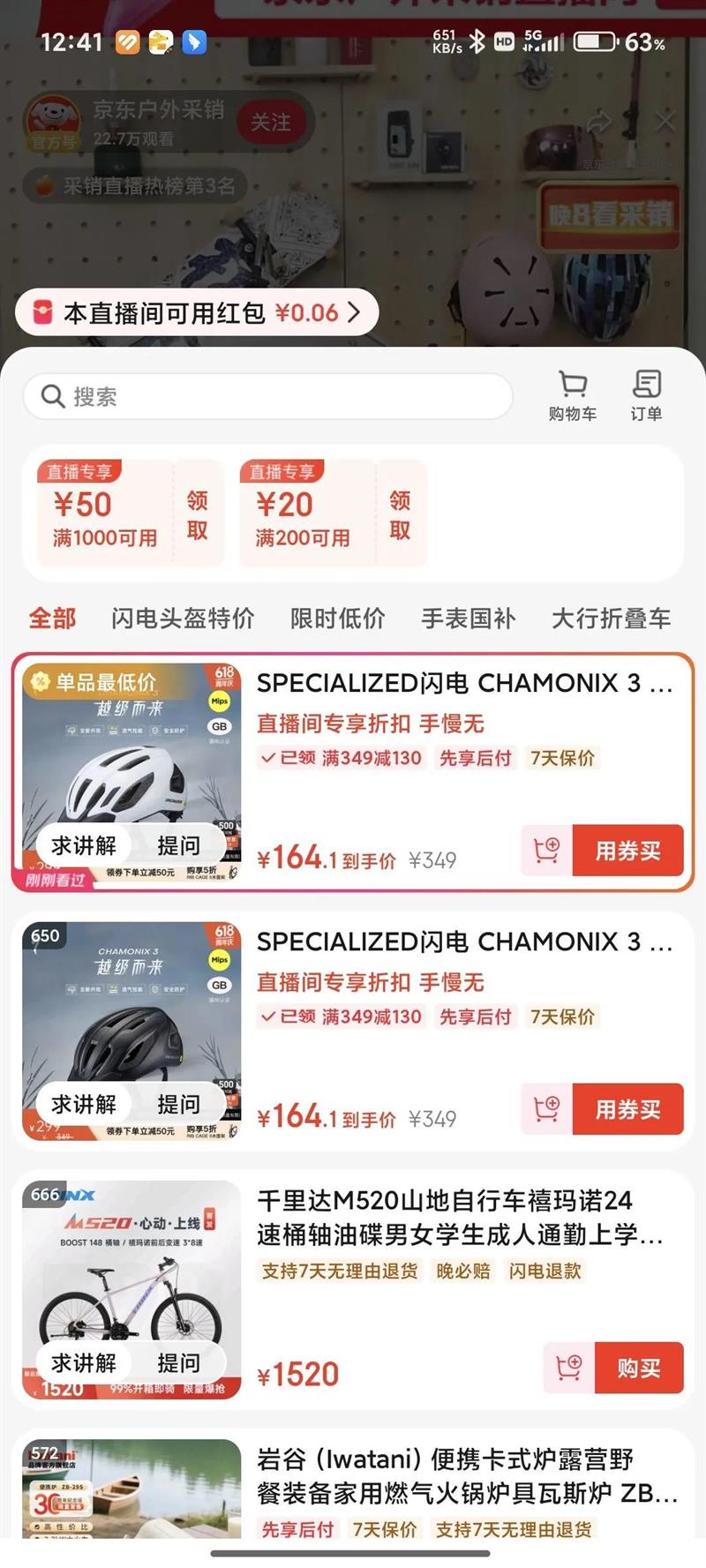The width and height of the screenshot is (706, 1568).
Task: Buy the white CHAMONIX helmet with 用券买
Action: click(x=627, y=851)
